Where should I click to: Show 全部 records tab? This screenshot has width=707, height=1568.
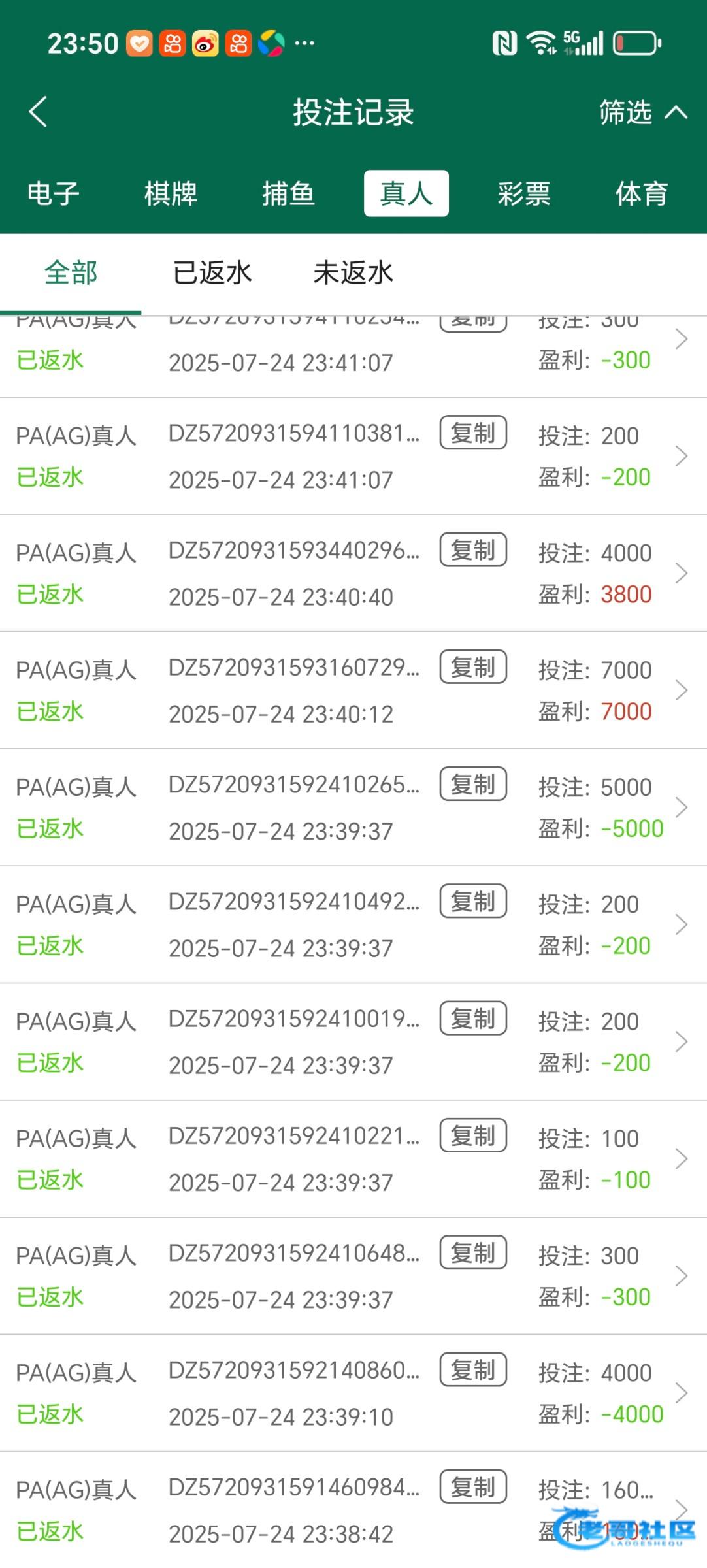71,272
